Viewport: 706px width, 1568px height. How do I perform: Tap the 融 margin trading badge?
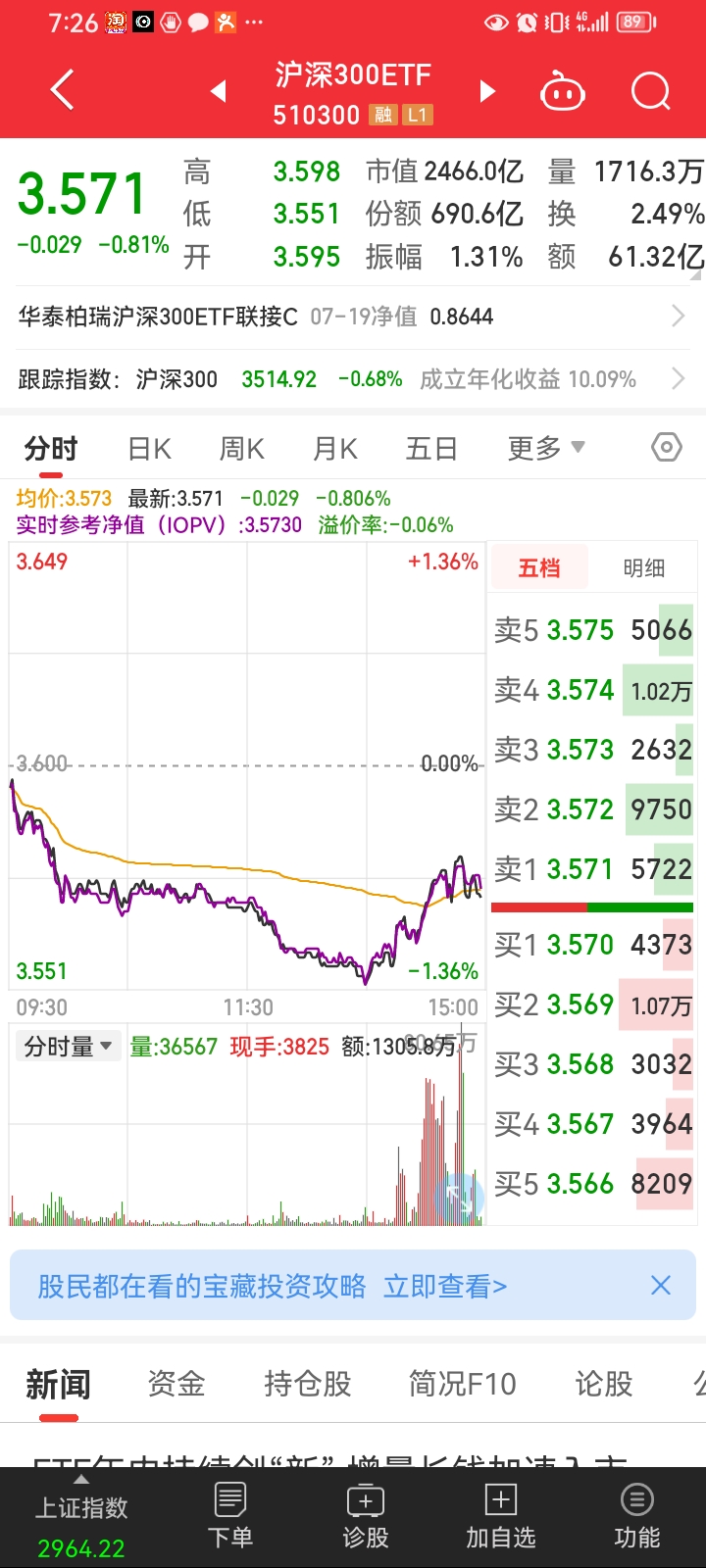[x=382, y=115]
